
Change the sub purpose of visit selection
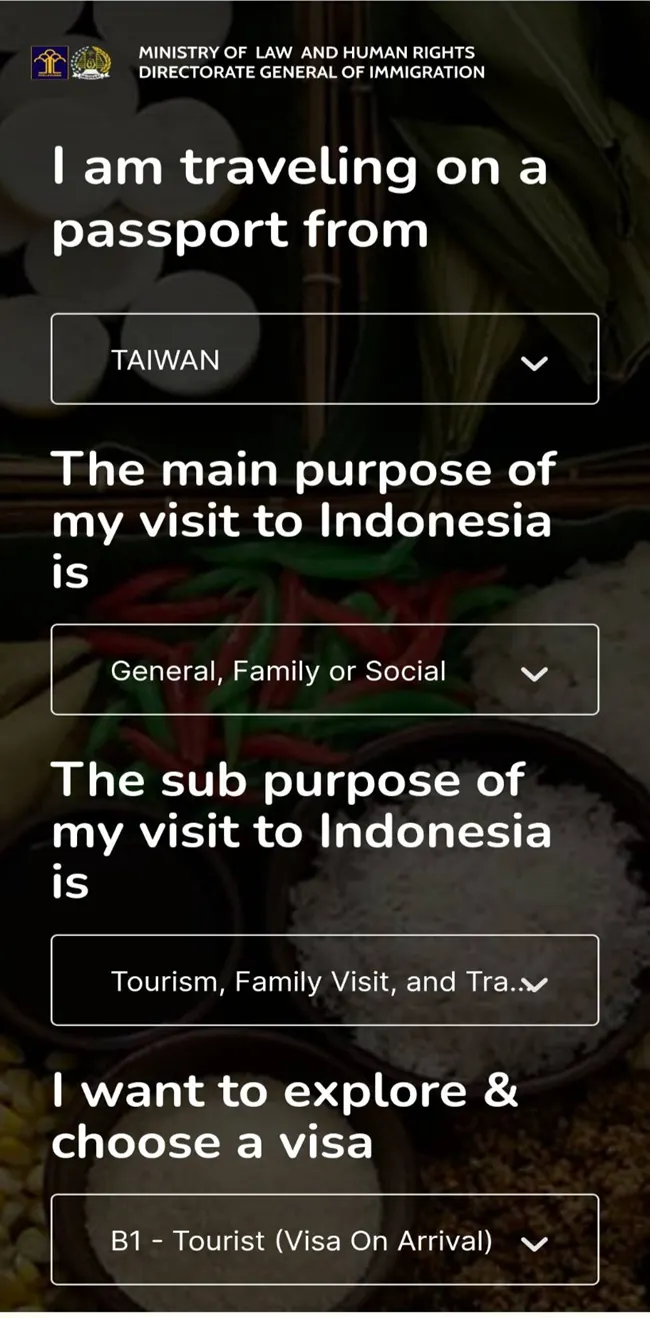(x=324, y=981)
